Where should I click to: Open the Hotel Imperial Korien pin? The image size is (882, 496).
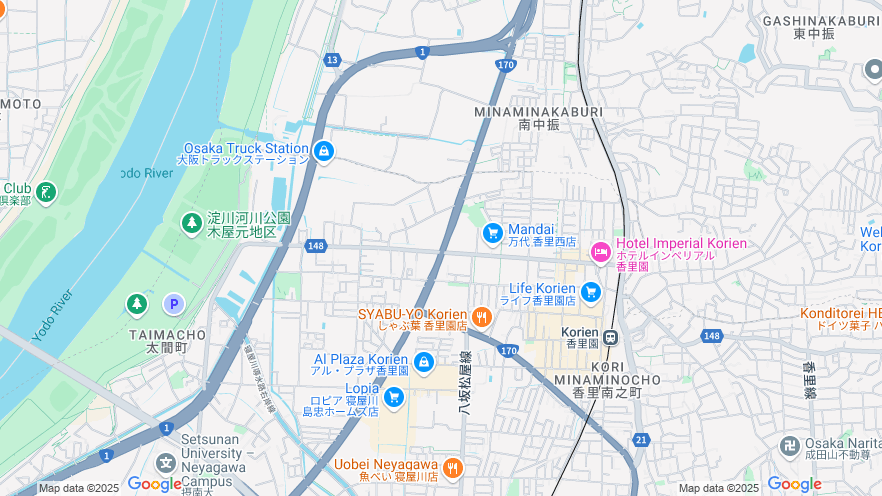600,251
